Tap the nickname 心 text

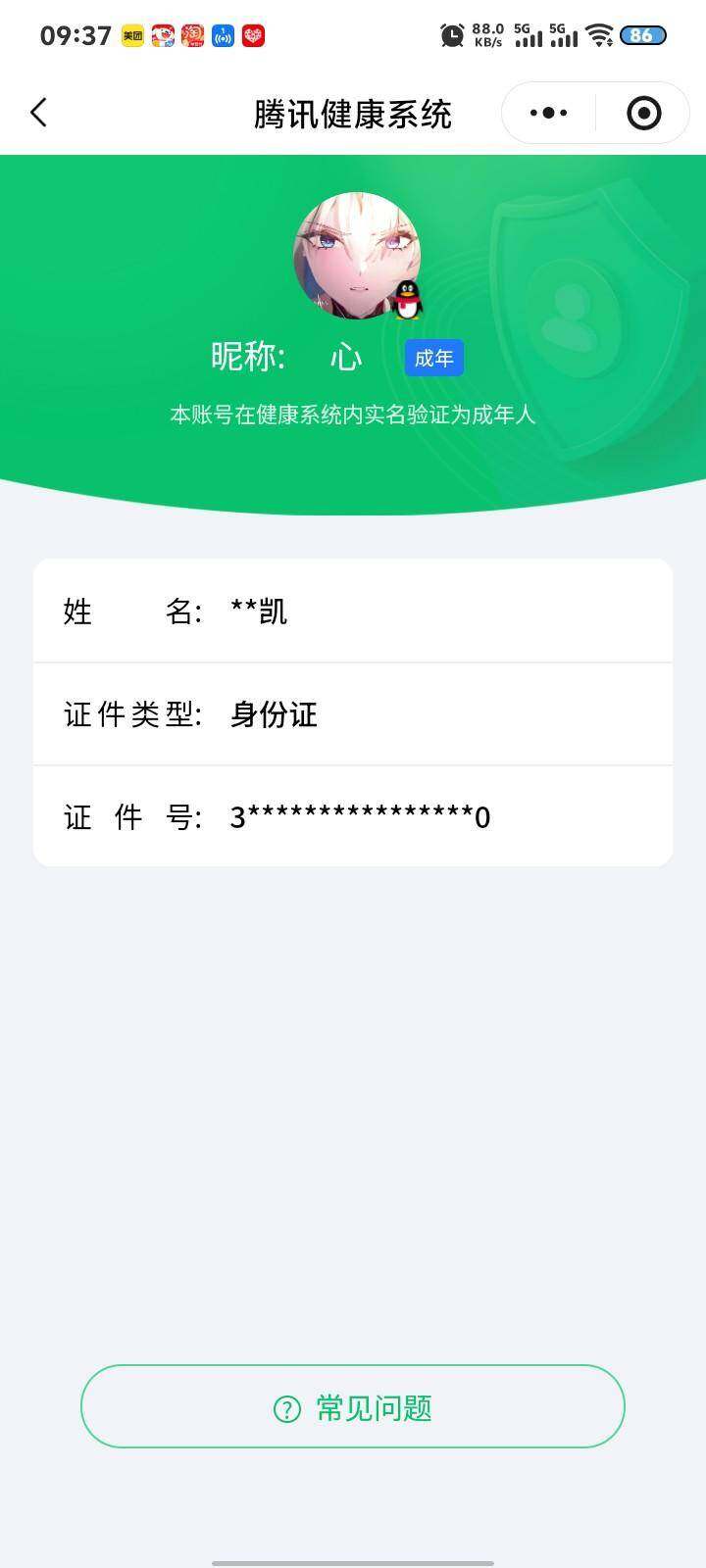coord(345,357)
